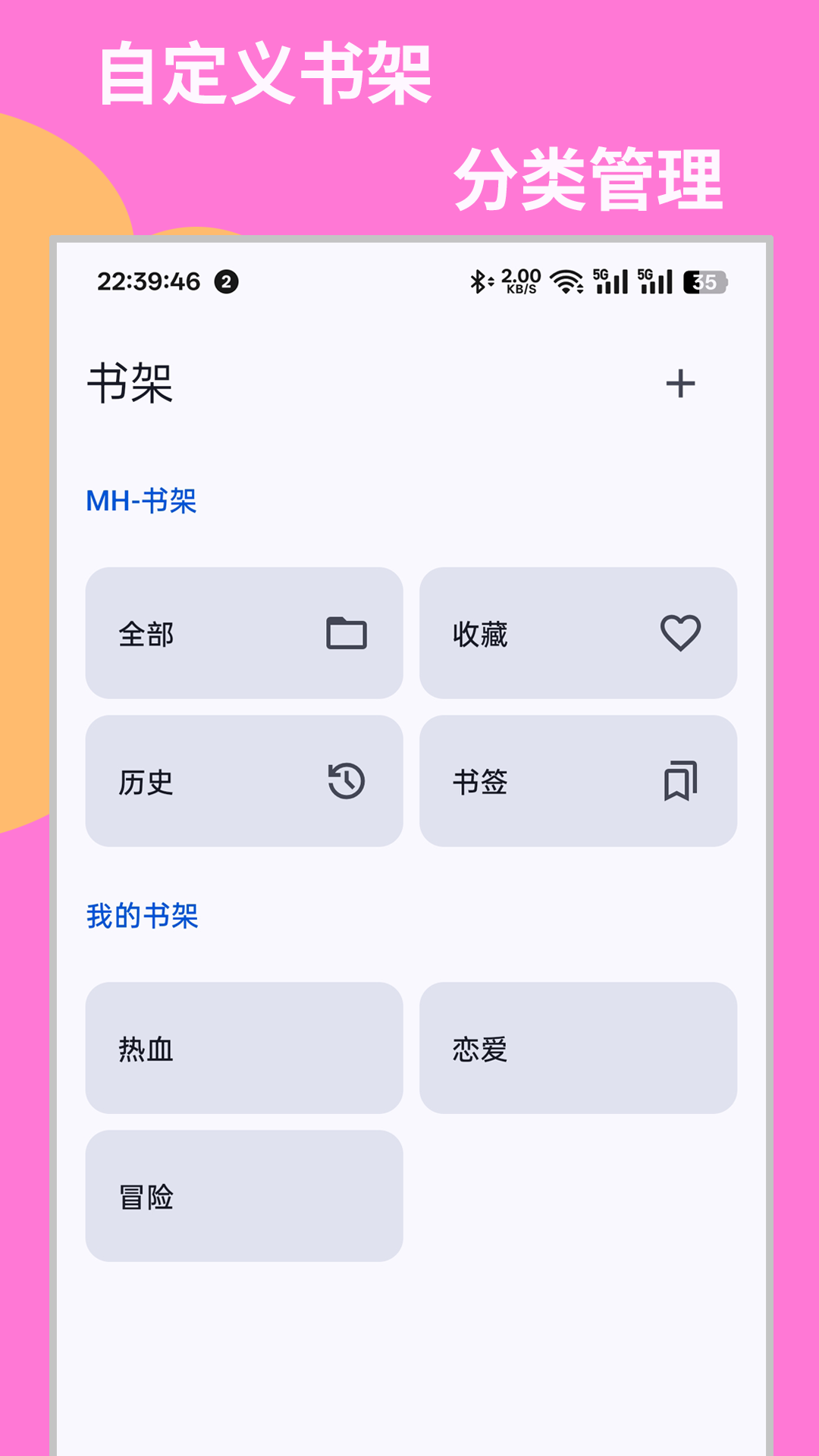Viewport: 819px width, 1456px height.
Task: Open the 收藏 favorites card
Action: (579, 632)
